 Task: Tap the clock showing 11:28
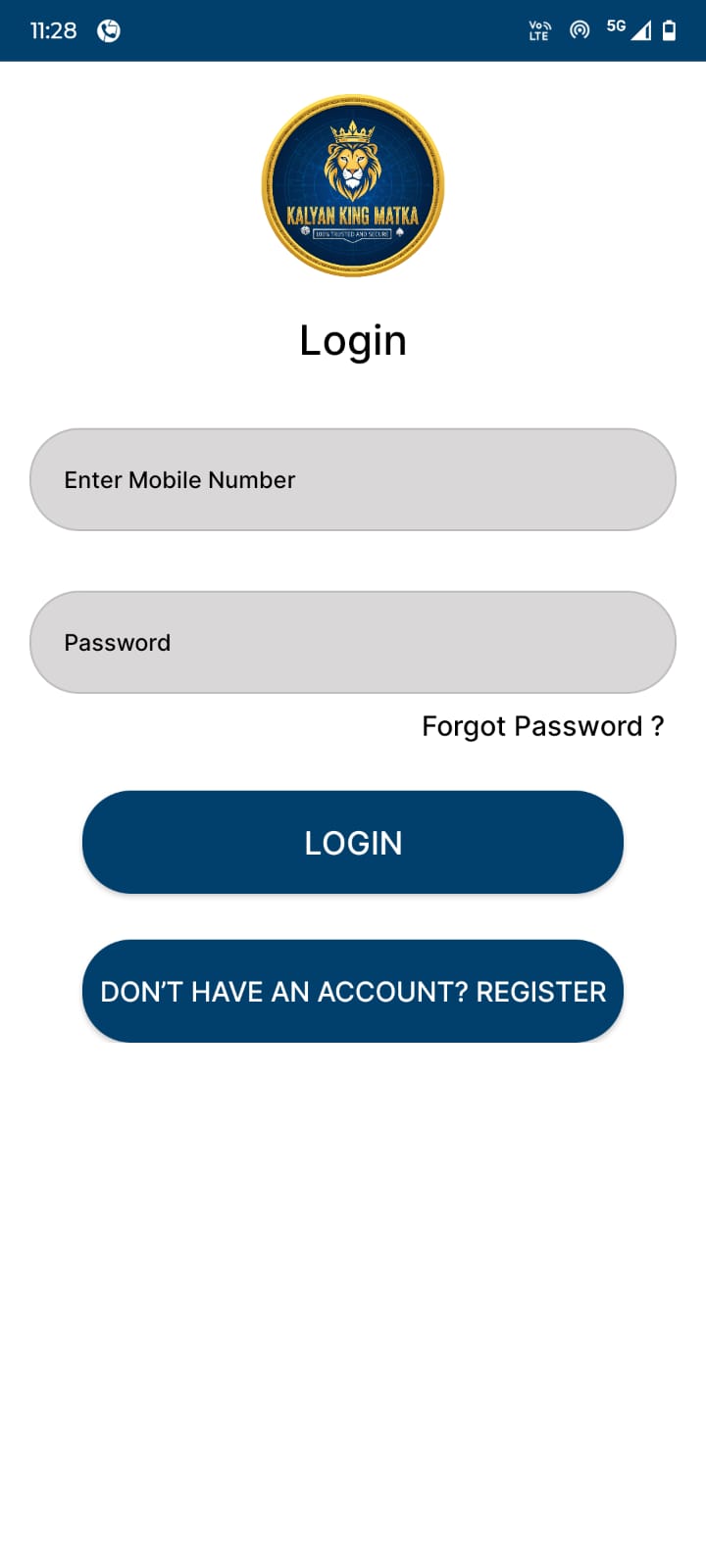click(x=54, y=30)
